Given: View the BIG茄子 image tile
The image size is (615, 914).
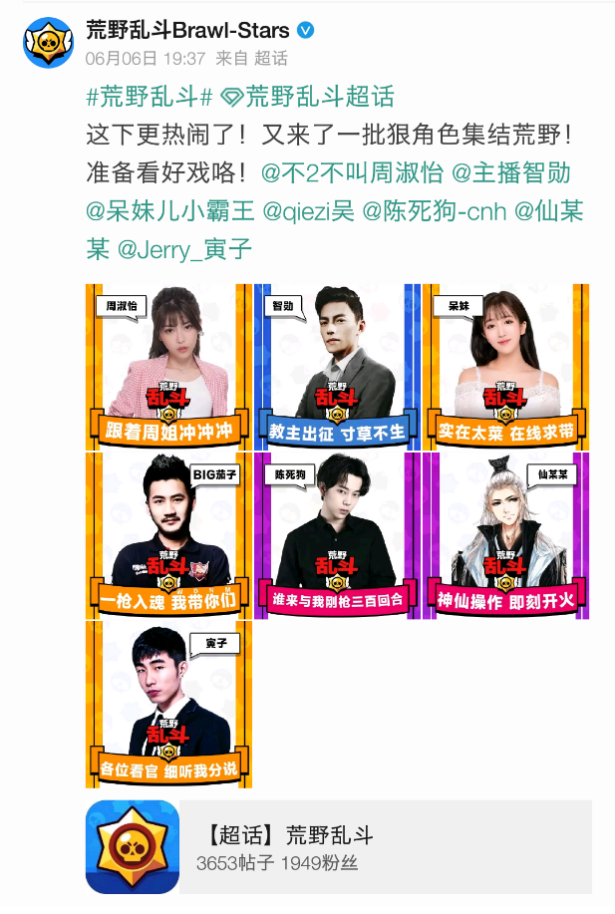Looking at the screenshot, I should [x=169, y=535].
